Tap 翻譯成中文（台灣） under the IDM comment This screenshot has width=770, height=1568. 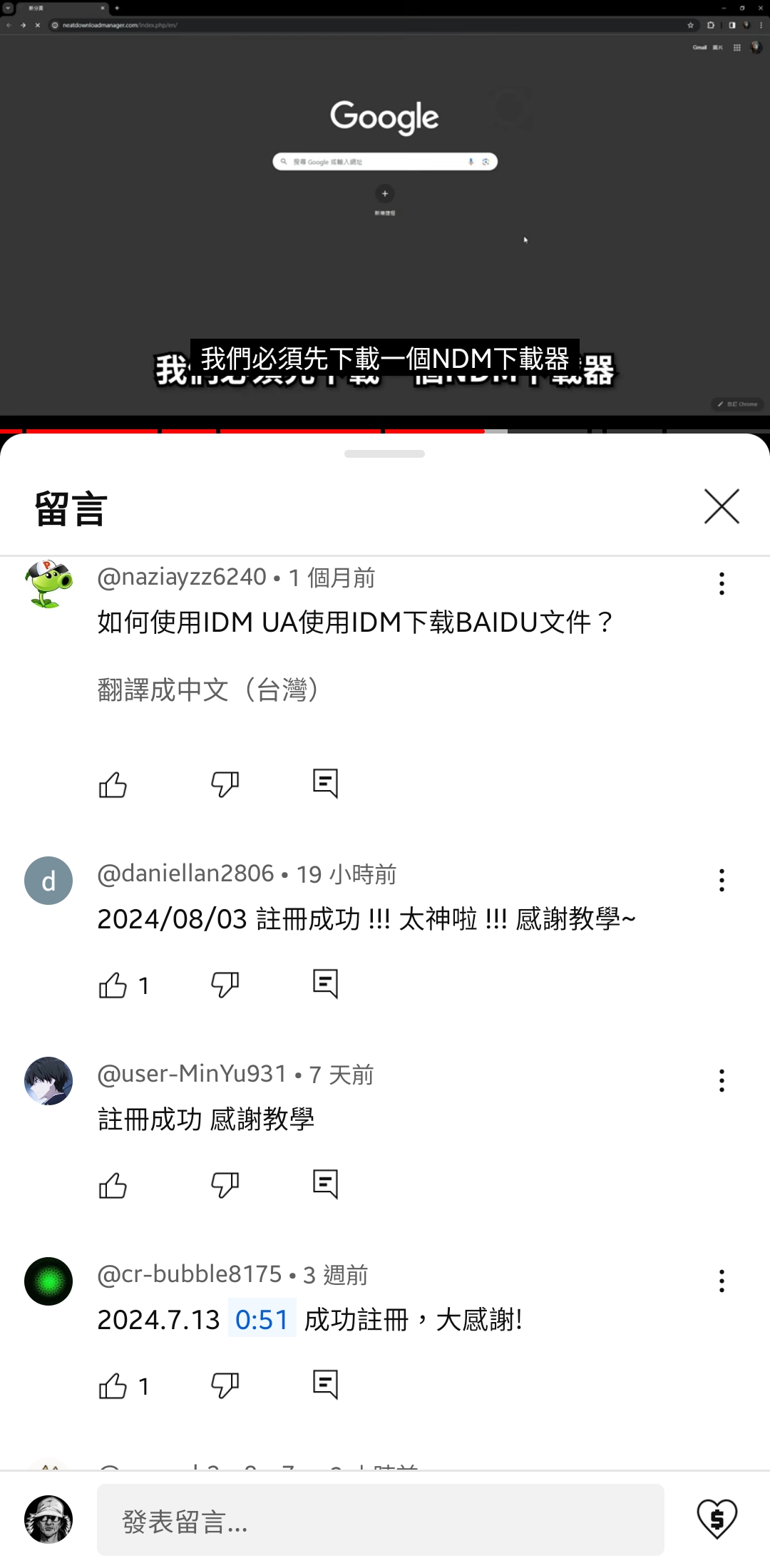208,690
